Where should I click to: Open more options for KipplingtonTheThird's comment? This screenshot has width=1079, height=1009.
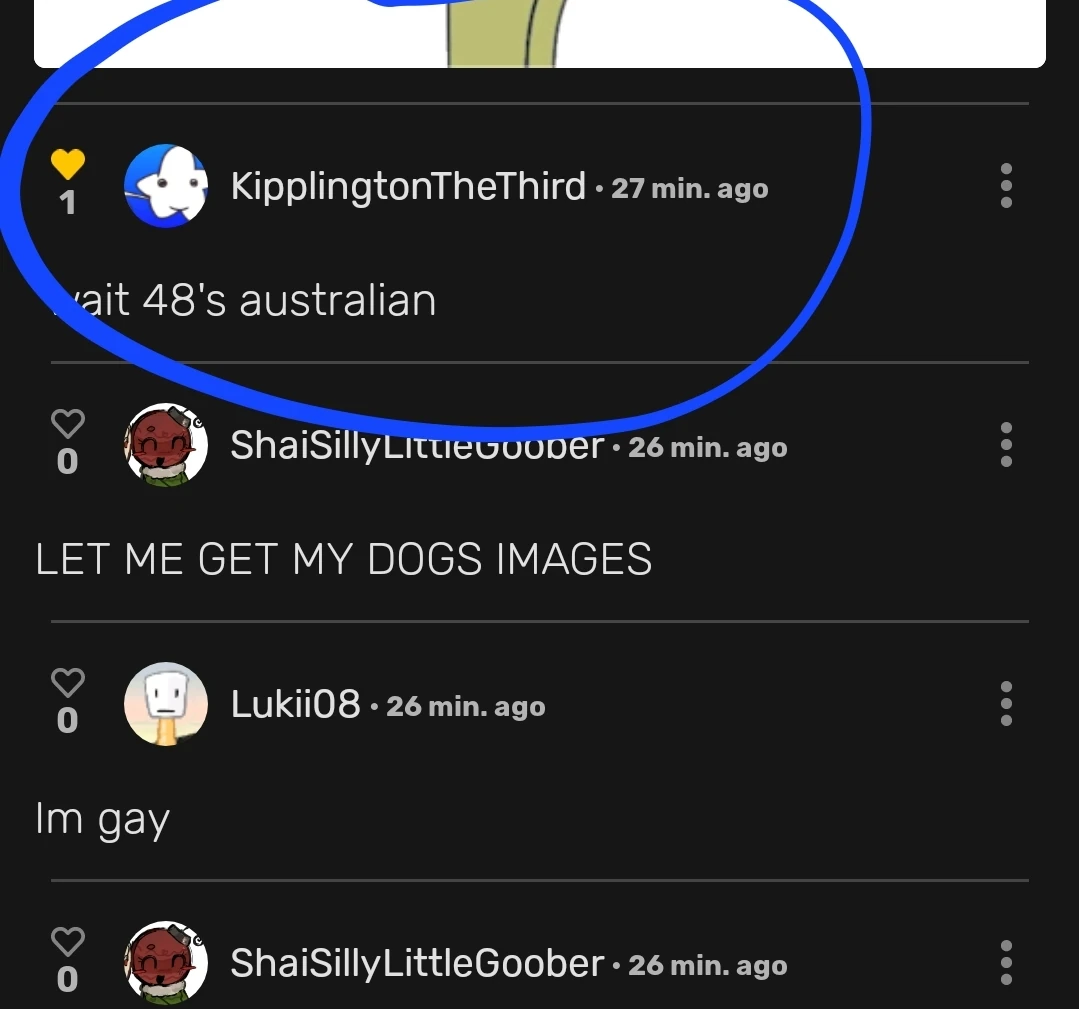[x=1006, y=186]
